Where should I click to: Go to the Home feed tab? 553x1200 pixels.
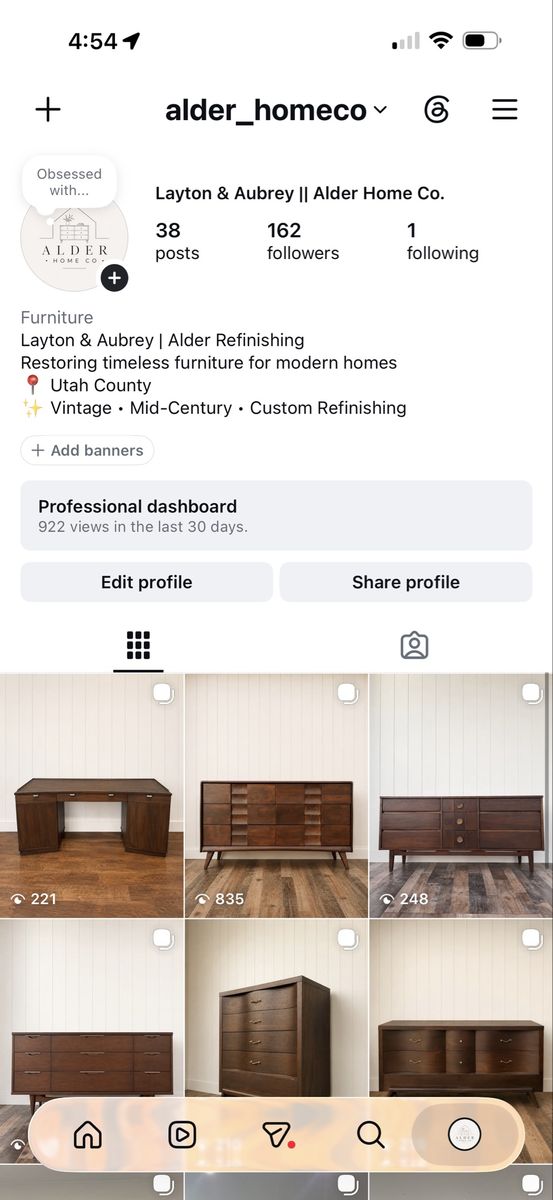88,1134
